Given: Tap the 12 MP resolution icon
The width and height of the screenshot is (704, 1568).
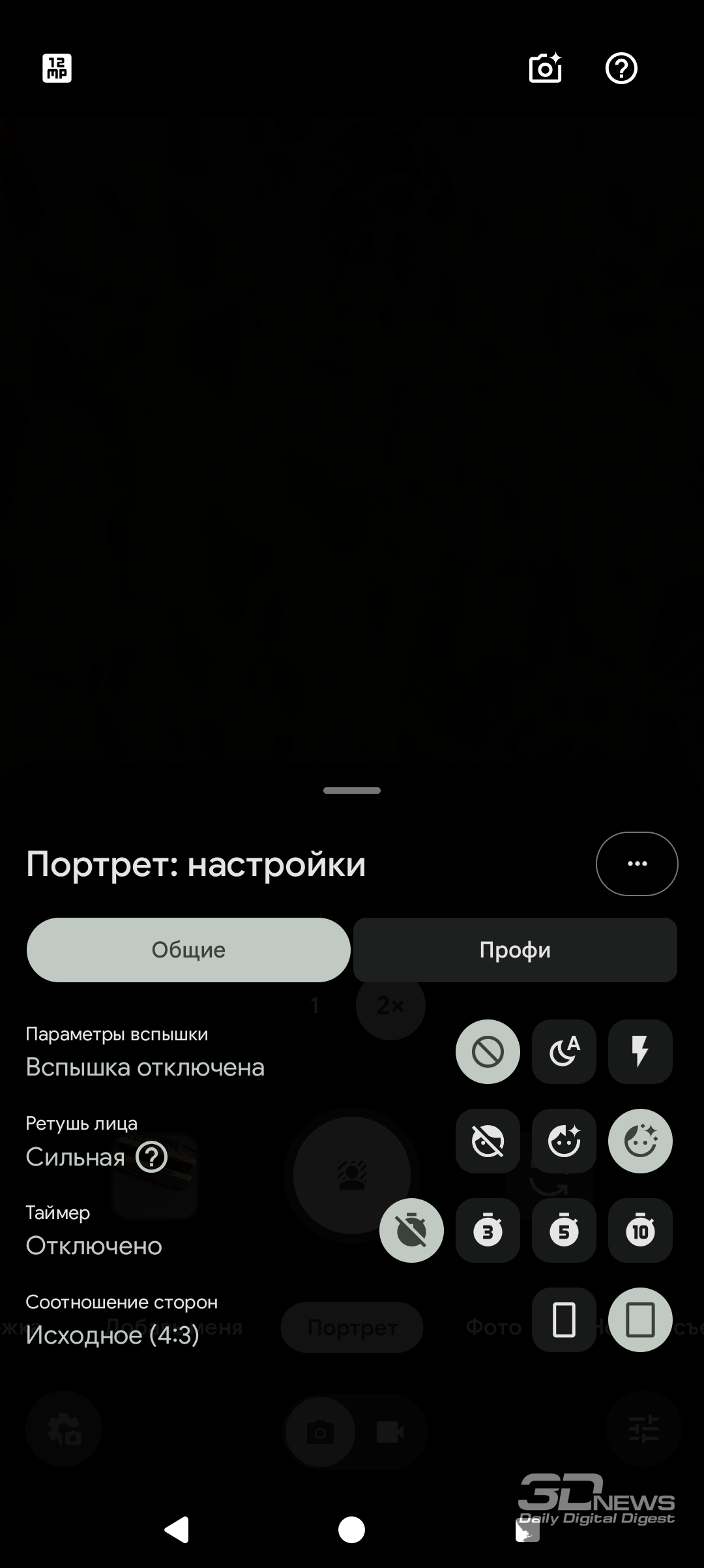Looking at the screenshot, I should click(57, 68).
